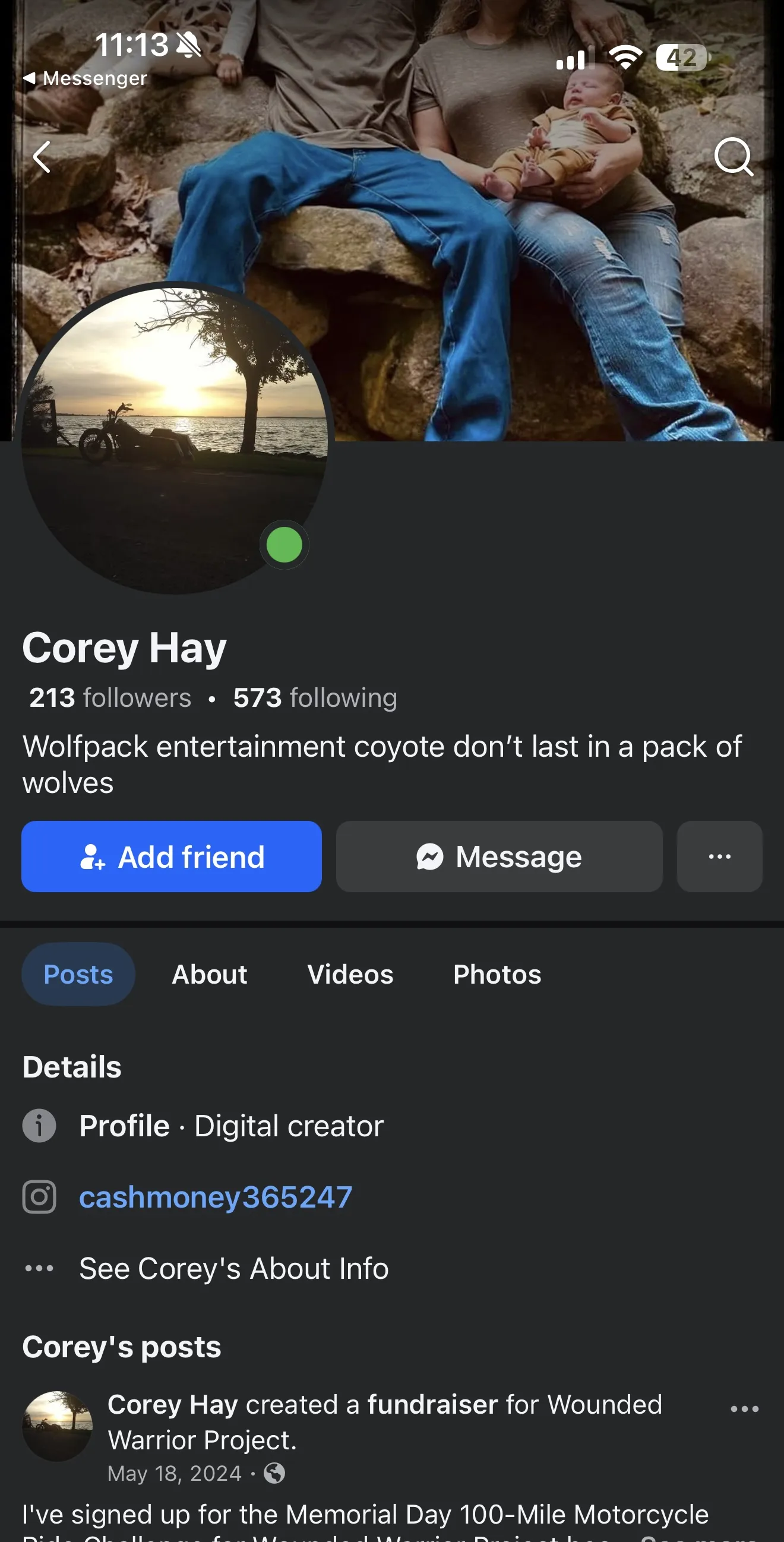View Corey Hay's profile picture
The width and height of the screenshot is (784, 1542).
click(x=174, y=438)
